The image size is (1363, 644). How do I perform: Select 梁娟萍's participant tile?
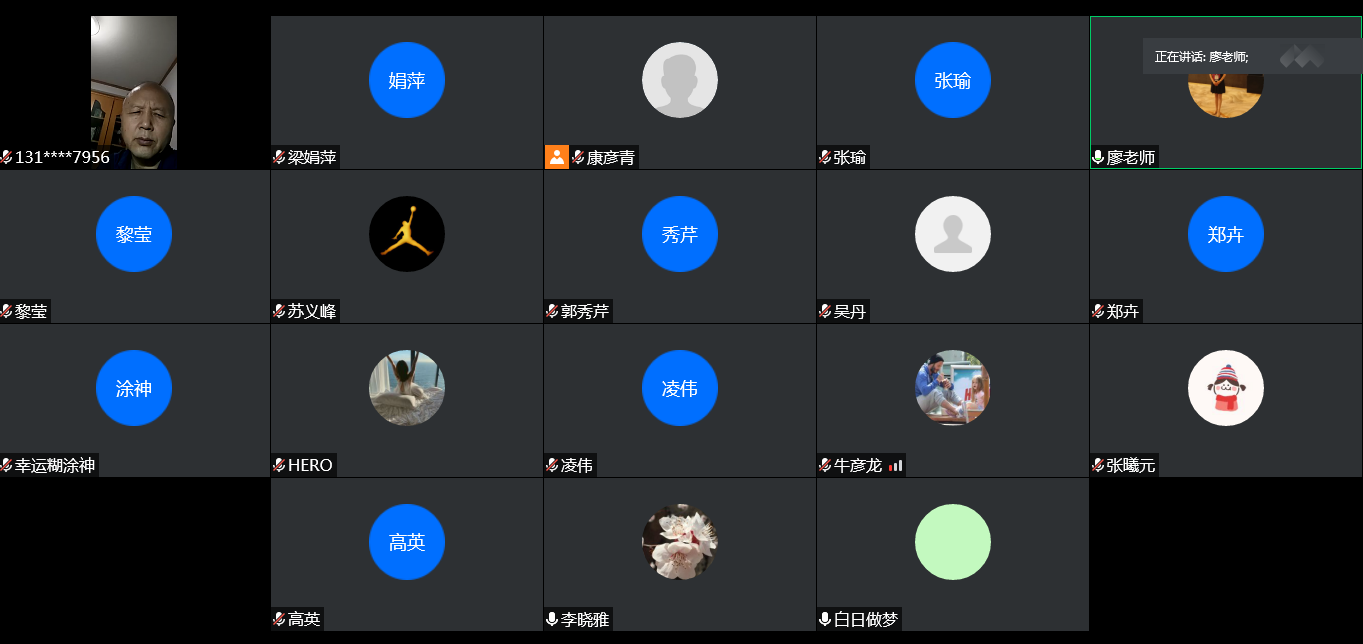[x=407, y=92]
